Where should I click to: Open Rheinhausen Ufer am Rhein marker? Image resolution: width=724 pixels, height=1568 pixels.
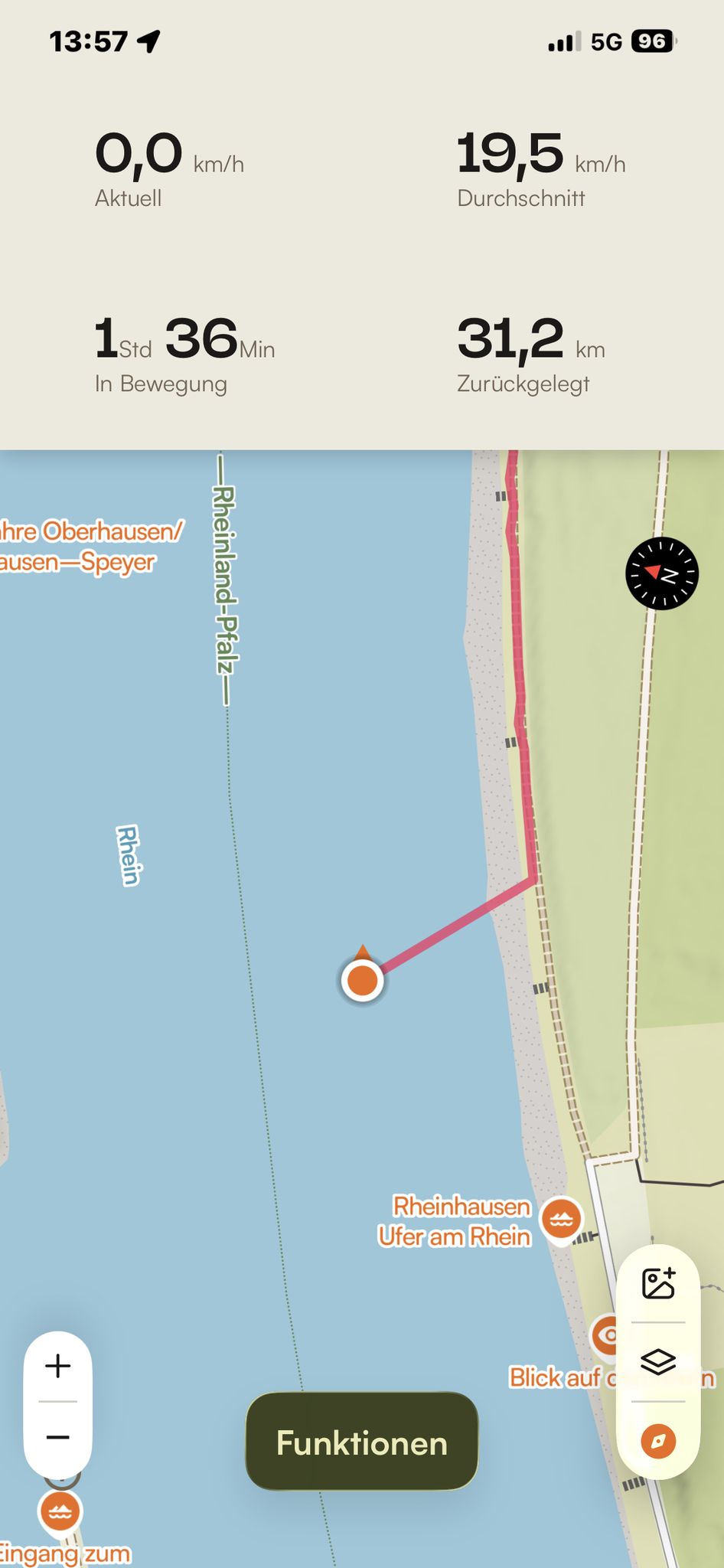coord(561,1220)
